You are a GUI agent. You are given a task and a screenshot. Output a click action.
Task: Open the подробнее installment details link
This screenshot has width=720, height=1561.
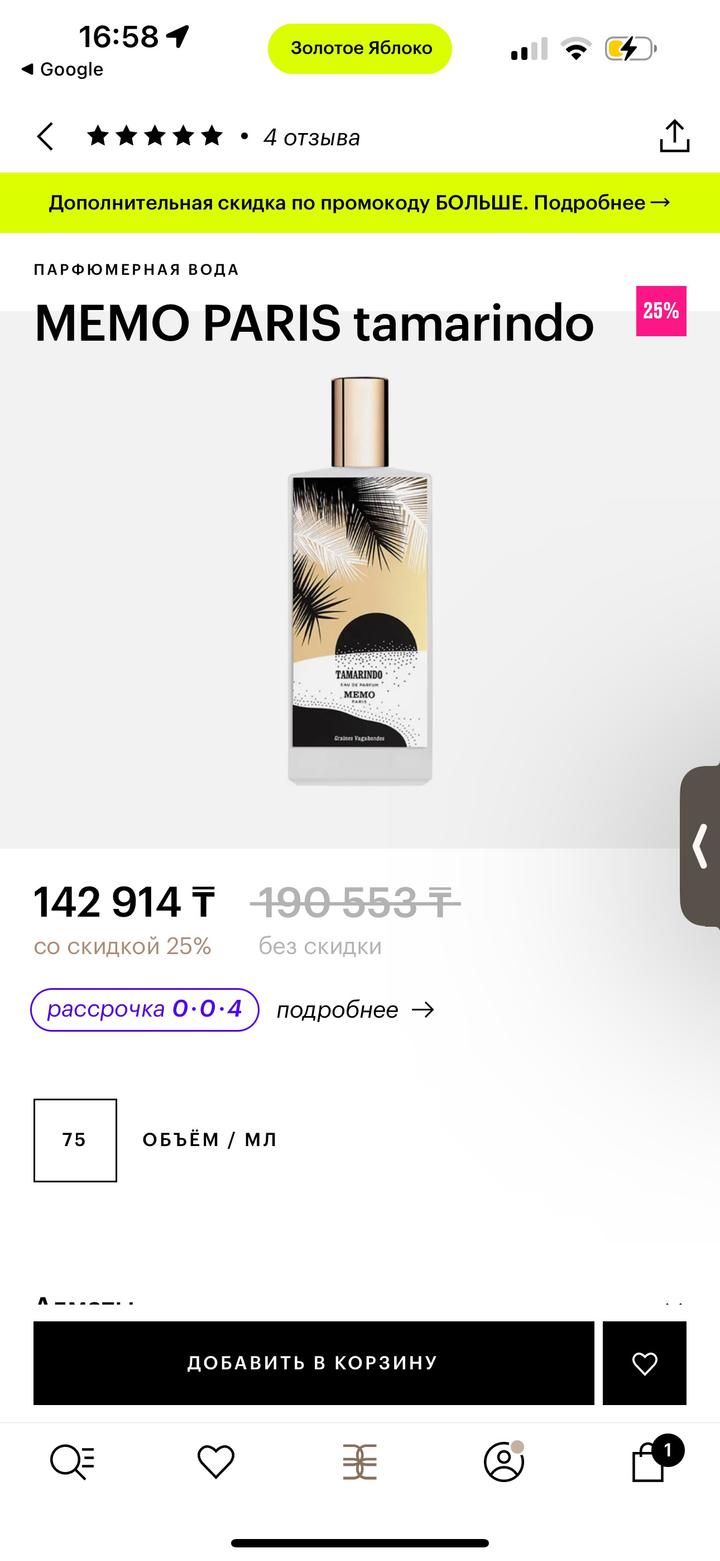click(355, 1010)
